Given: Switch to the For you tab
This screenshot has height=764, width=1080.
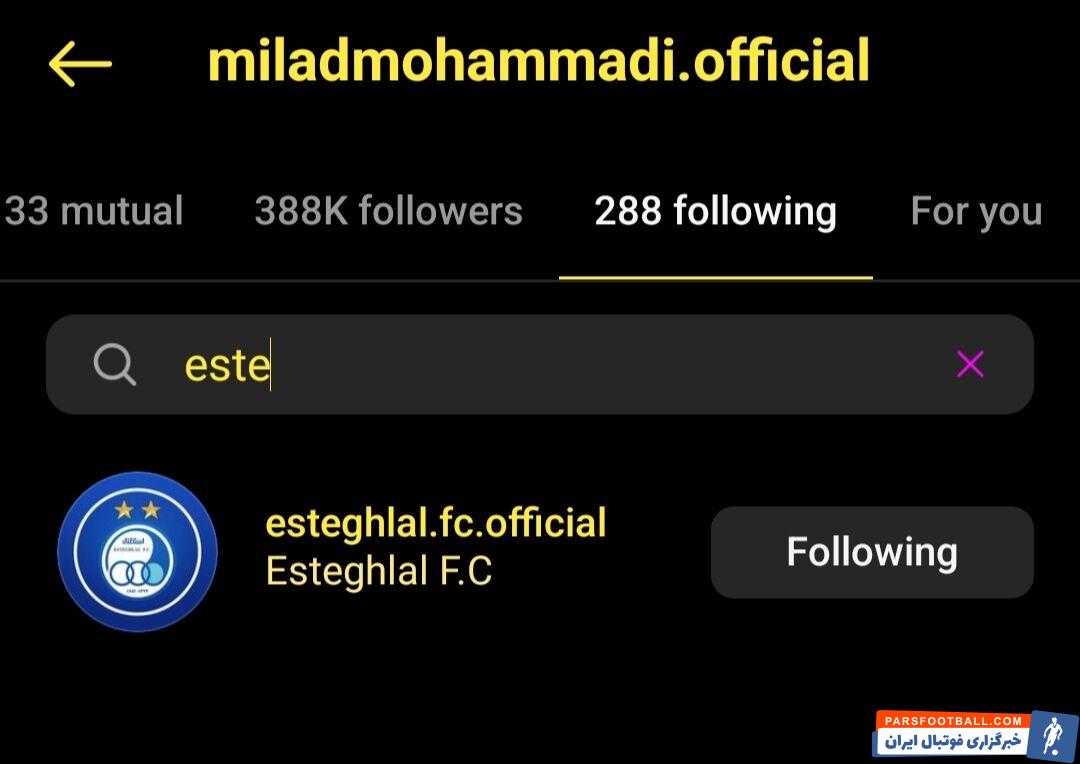Looking at the screenshot, I should pyautogui.click(x=976, y=212).
